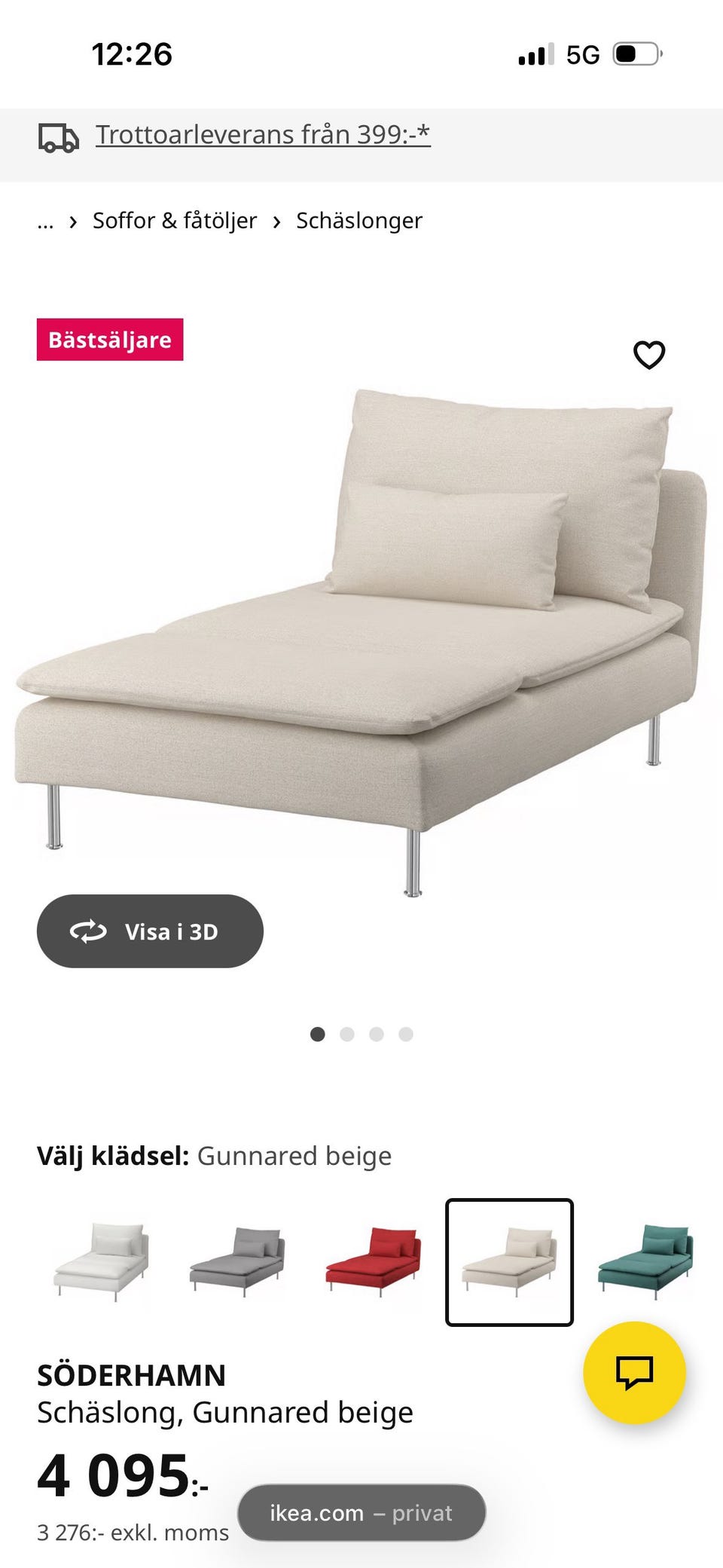Open the Schäslonger breadcrumb category
Screen dimensions: 723x1568
pyautogui.click(x=358, y=221)
